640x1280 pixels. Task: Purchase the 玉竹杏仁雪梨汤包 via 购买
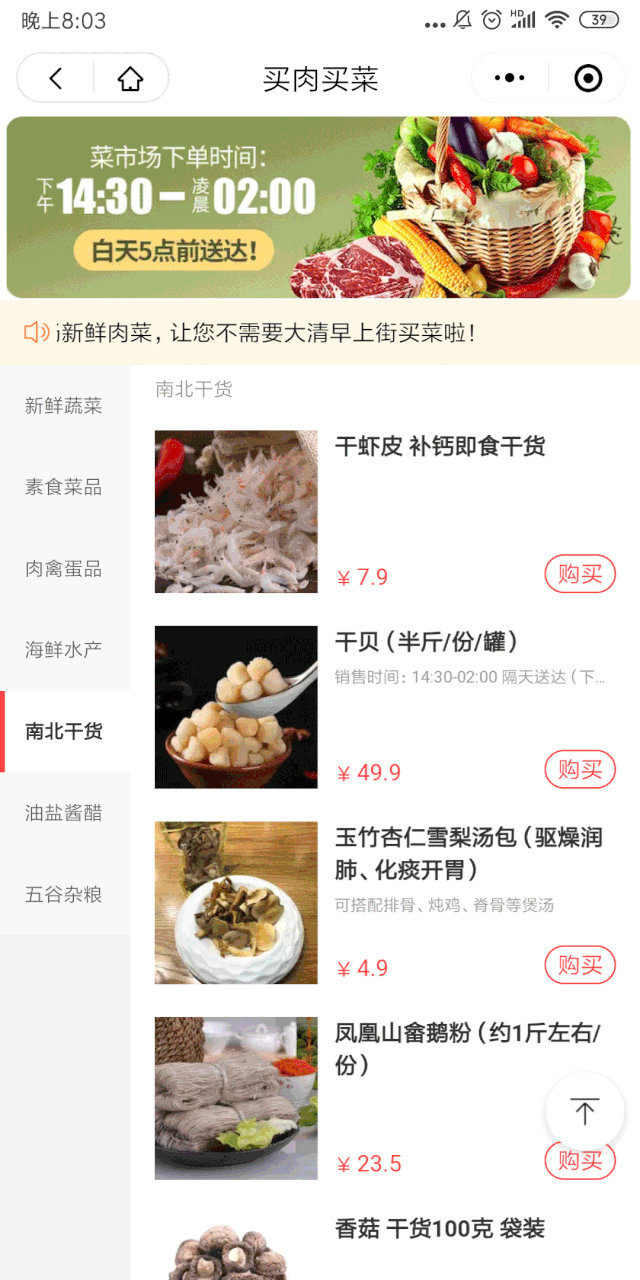click(580, 965)
